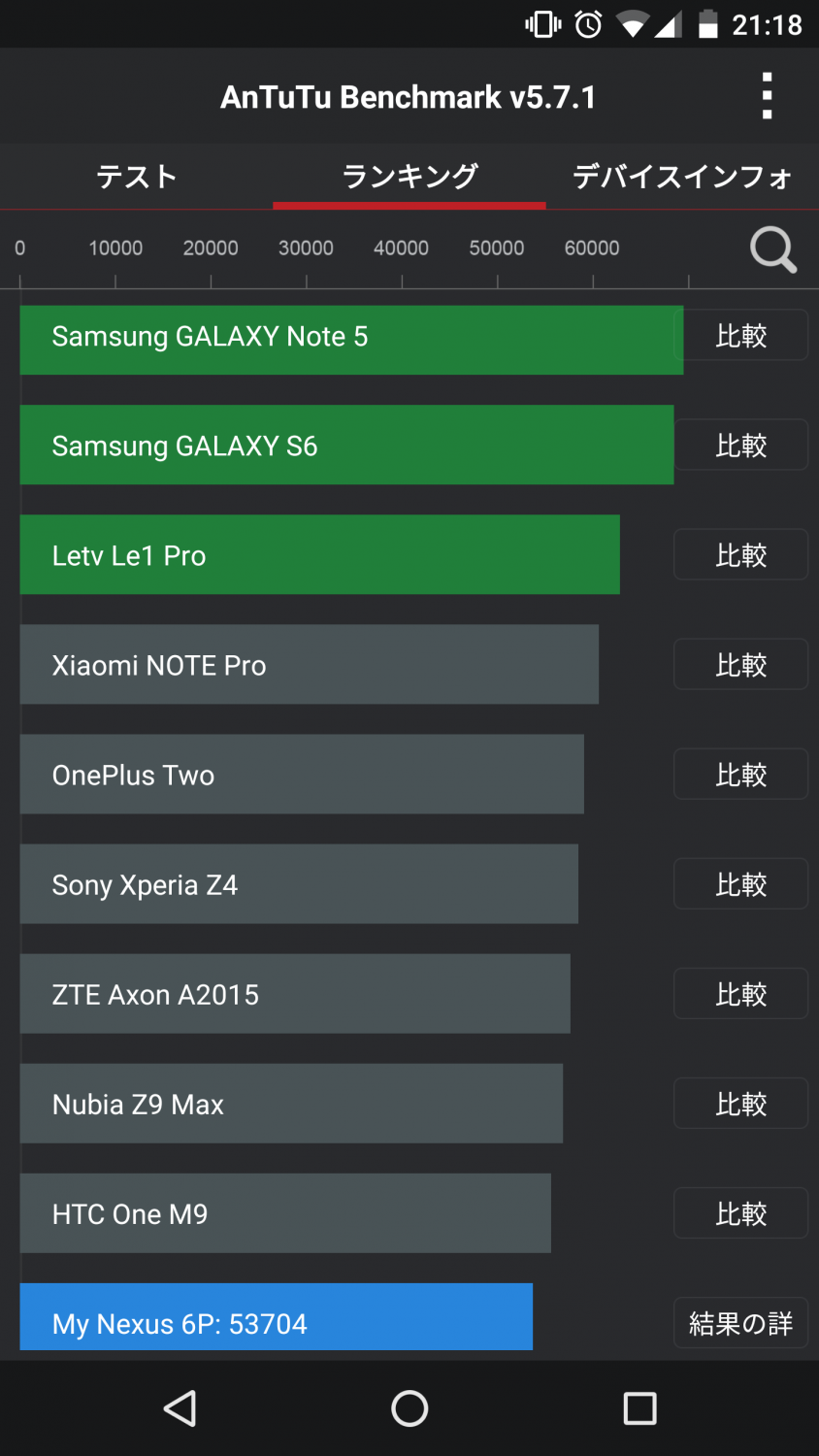The height and width of the screenshot is (1456, 819).
Task: Switch to the テスト tab
Action: [137, 177]
